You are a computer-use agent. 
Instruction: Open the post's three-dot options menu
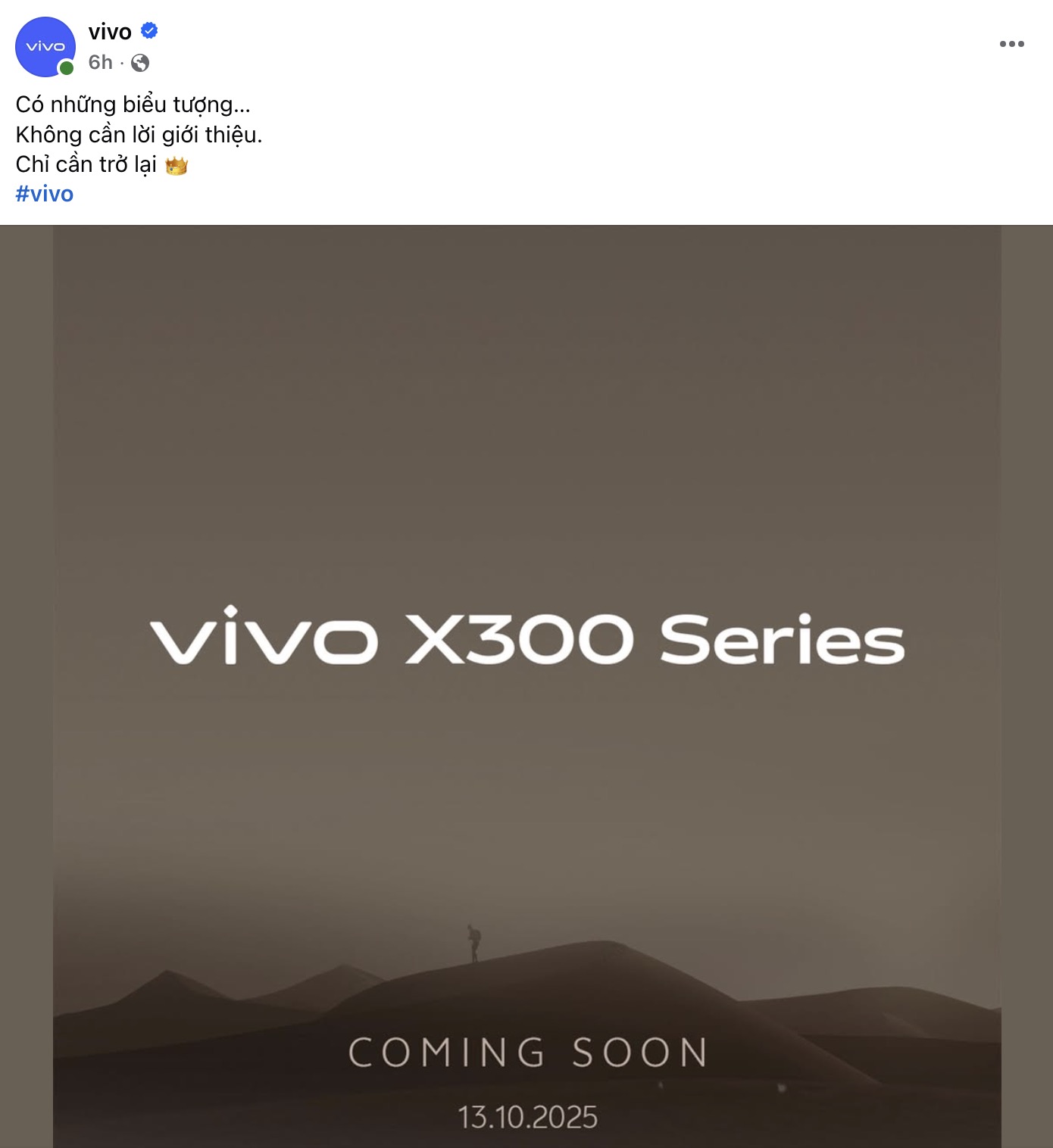coord(1011,44)
